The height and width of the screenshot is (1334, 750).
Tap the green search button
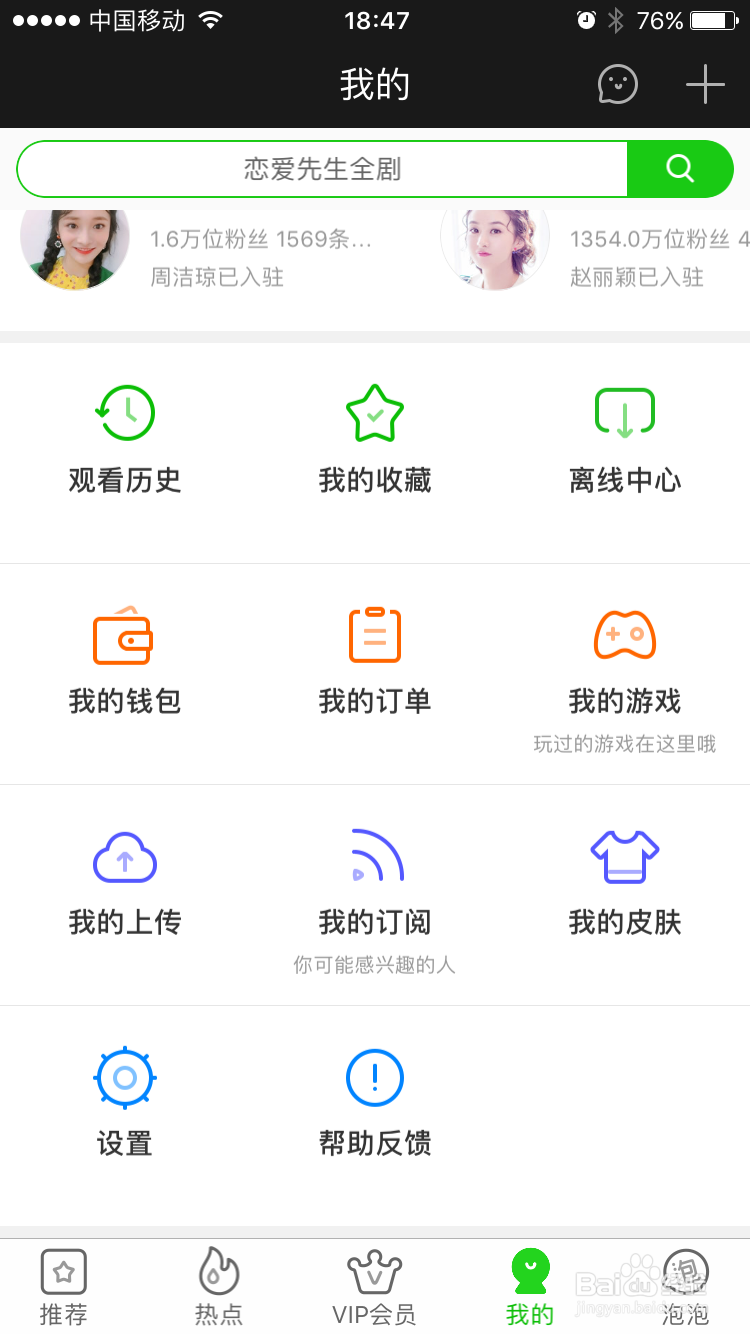681,168
